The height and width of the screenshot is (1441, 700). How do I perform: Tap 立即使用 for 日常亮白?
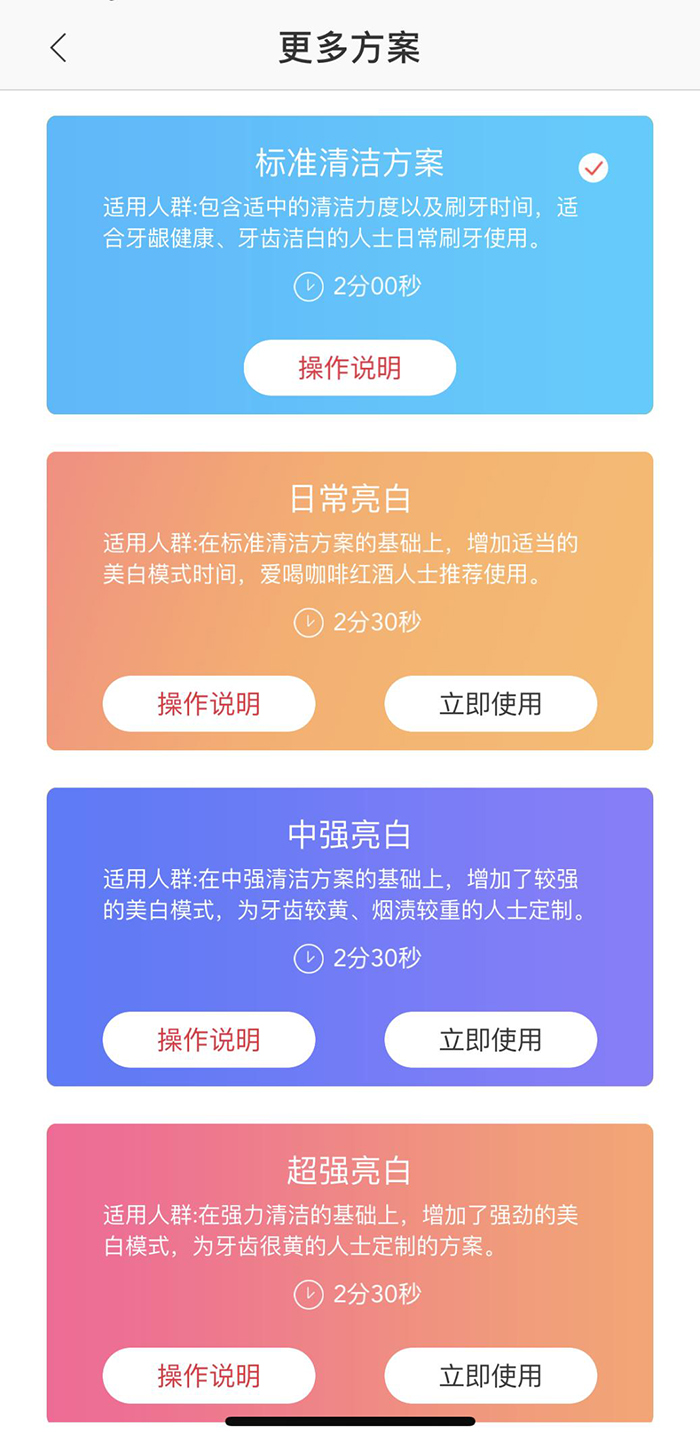point(490,703)
